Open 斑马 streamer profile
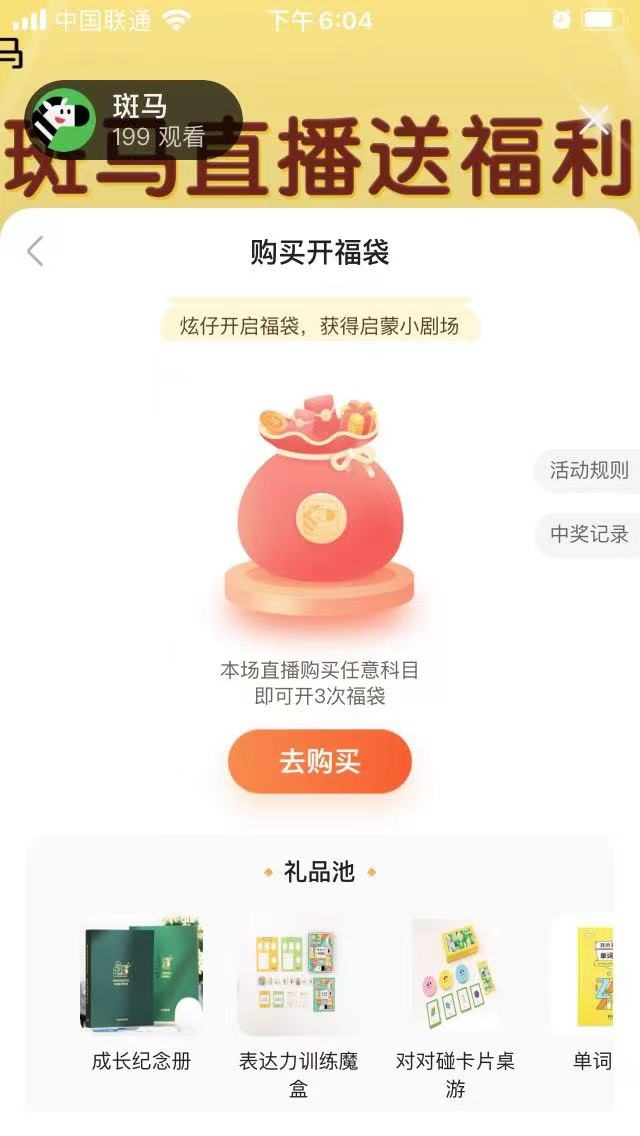 click(x=135, y=120)
